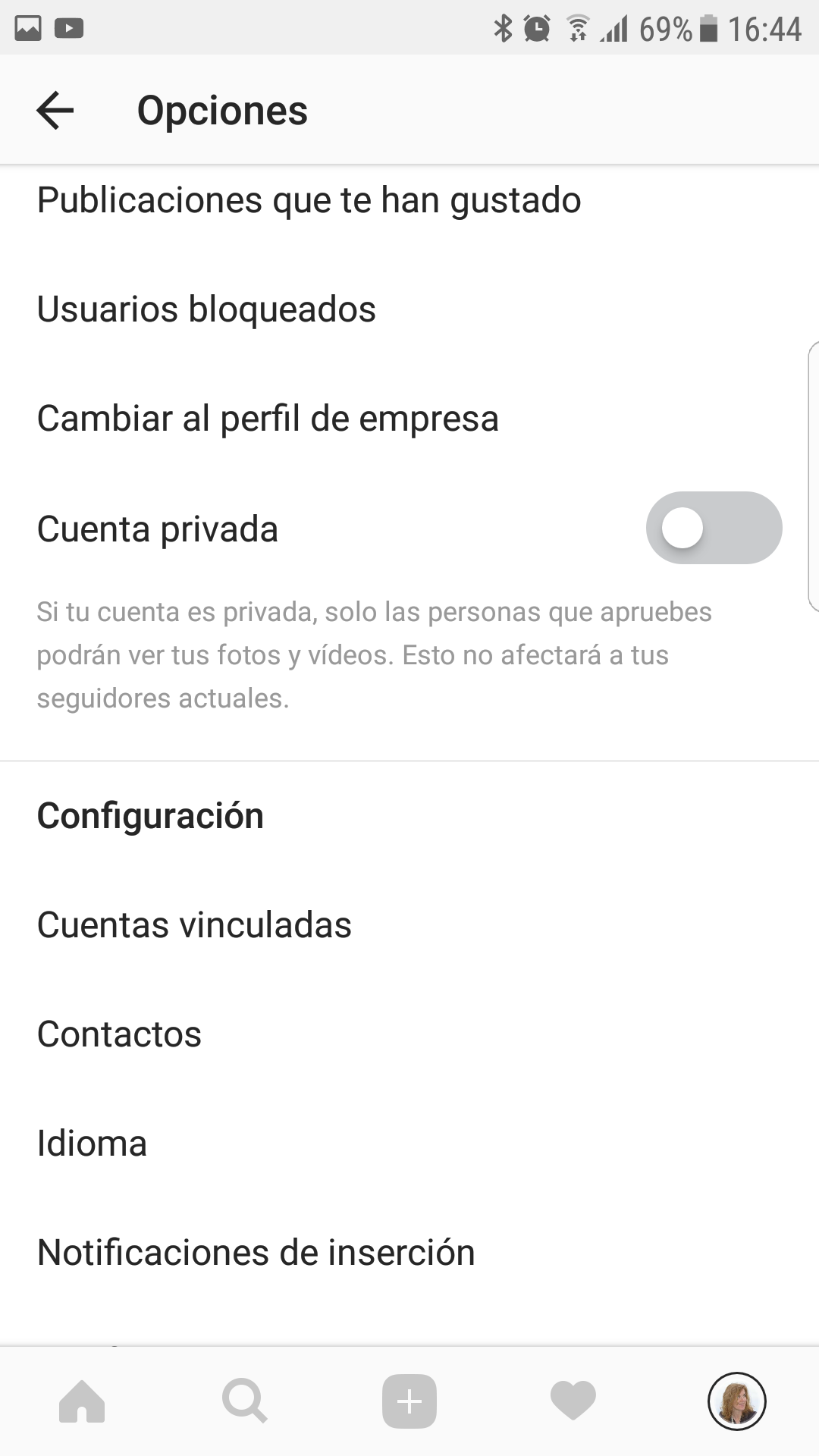Open Contactos settings

pyautogui.click(x=409, y=1034)
